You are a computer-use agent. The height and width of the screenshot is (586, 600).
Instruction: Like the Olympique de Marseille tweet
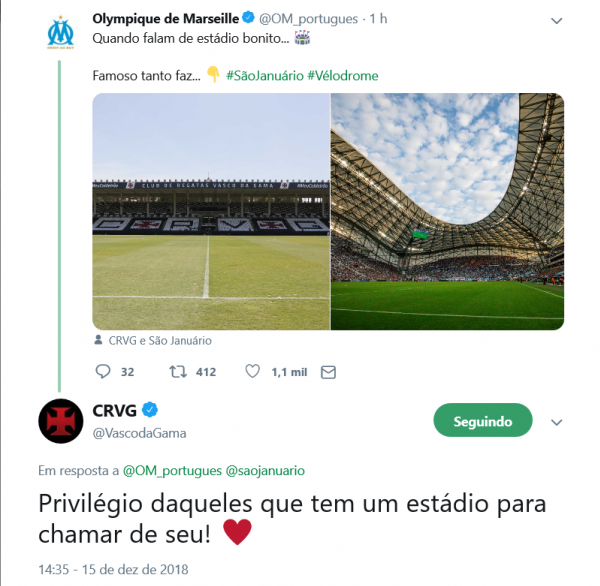(x=253, y=371)
